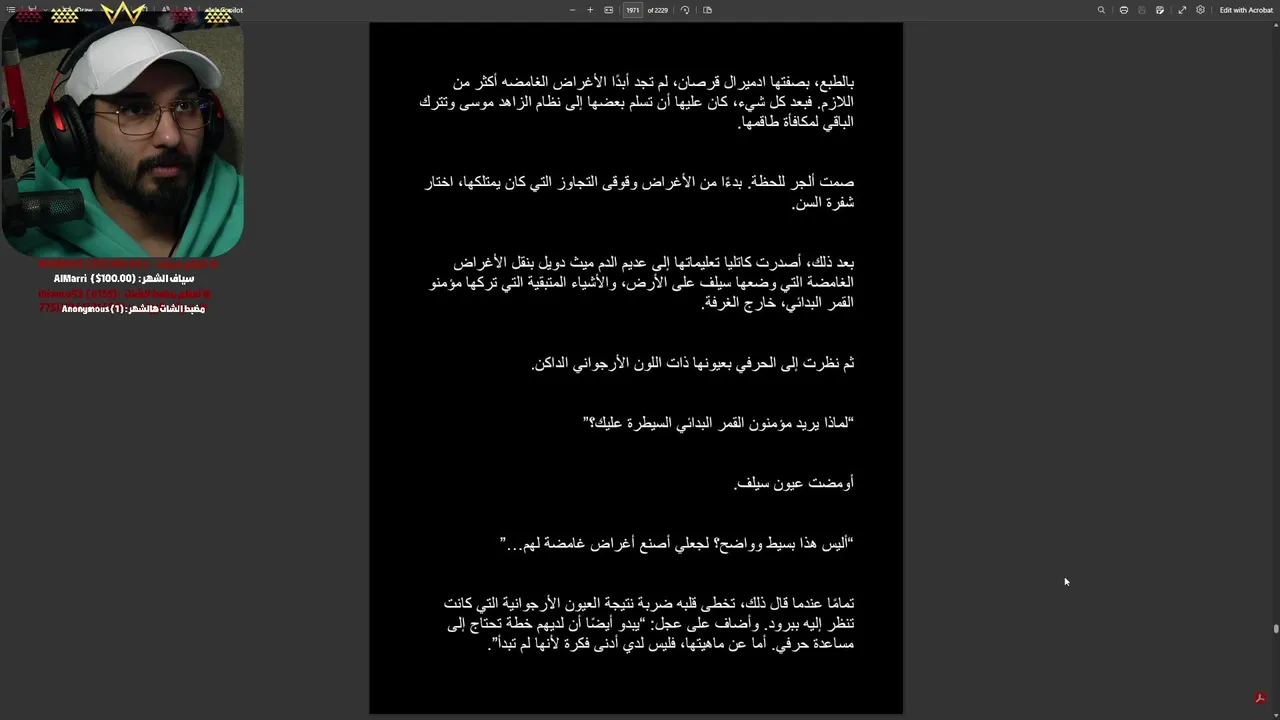1280x720 pixels.
Task: Click Edit with Acrobat
Action: pyautogui.click(x=1246, y=10)
